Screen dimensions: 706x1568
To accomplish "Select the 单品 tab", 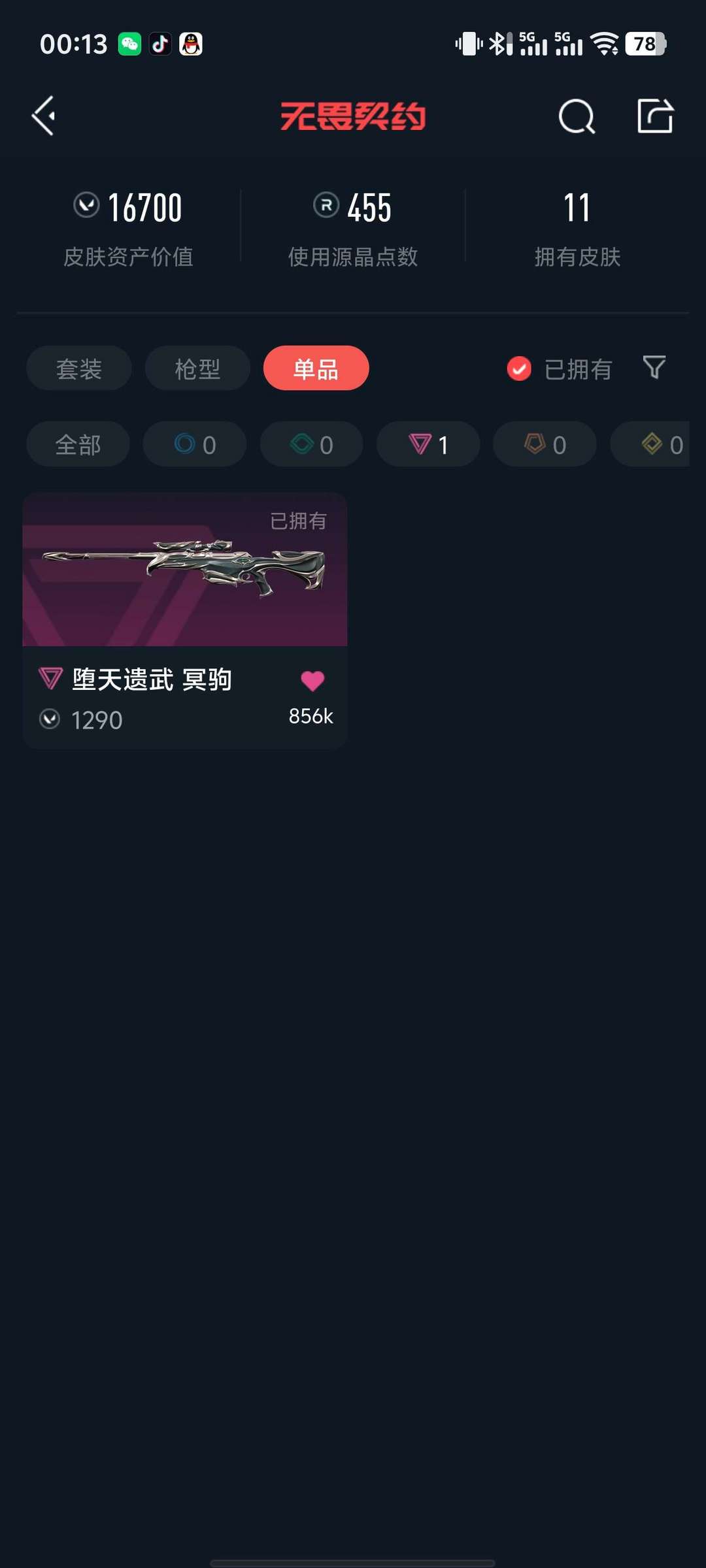I will click(316, 368).
